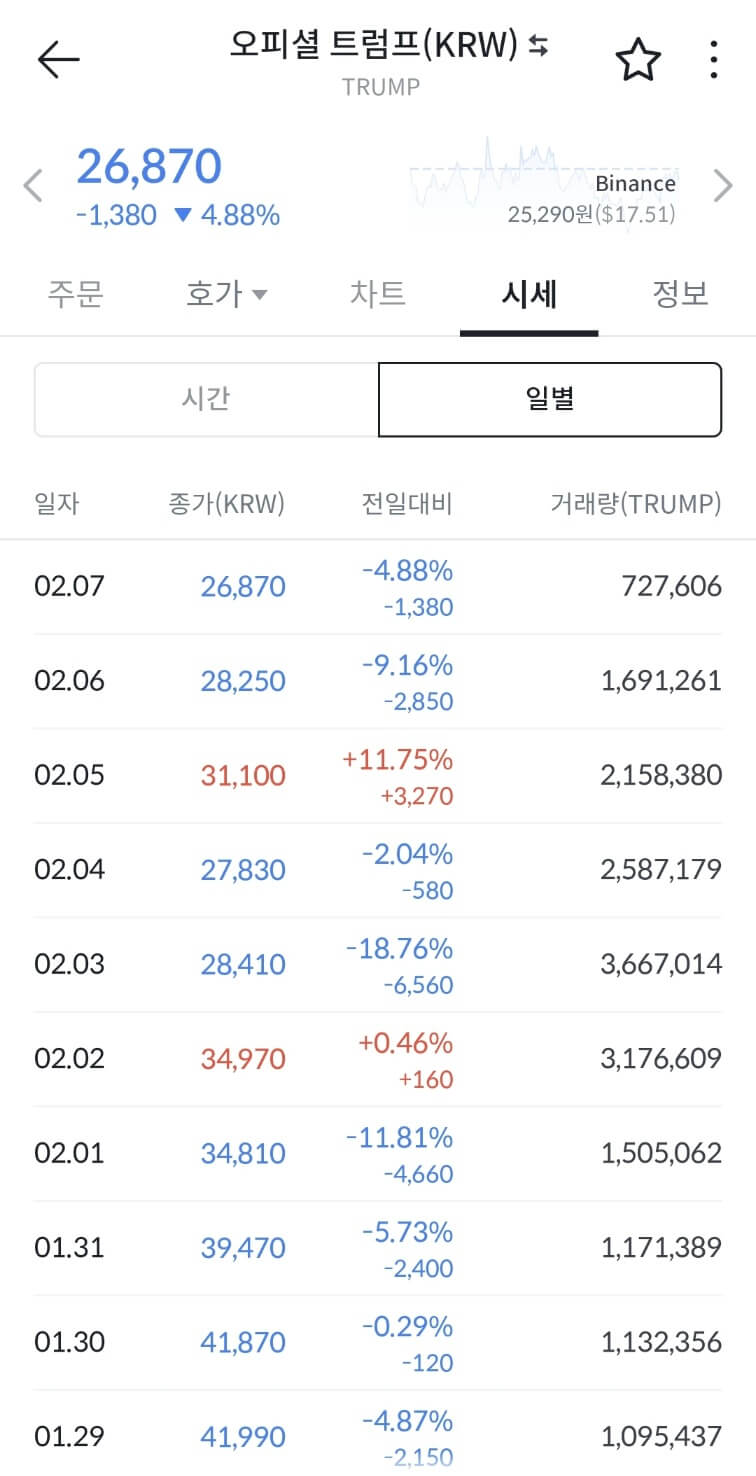The height and width of the screenshot is (1476, 756).
Task: Select the 일별 daily view toggle
Action: click(549, 399)
